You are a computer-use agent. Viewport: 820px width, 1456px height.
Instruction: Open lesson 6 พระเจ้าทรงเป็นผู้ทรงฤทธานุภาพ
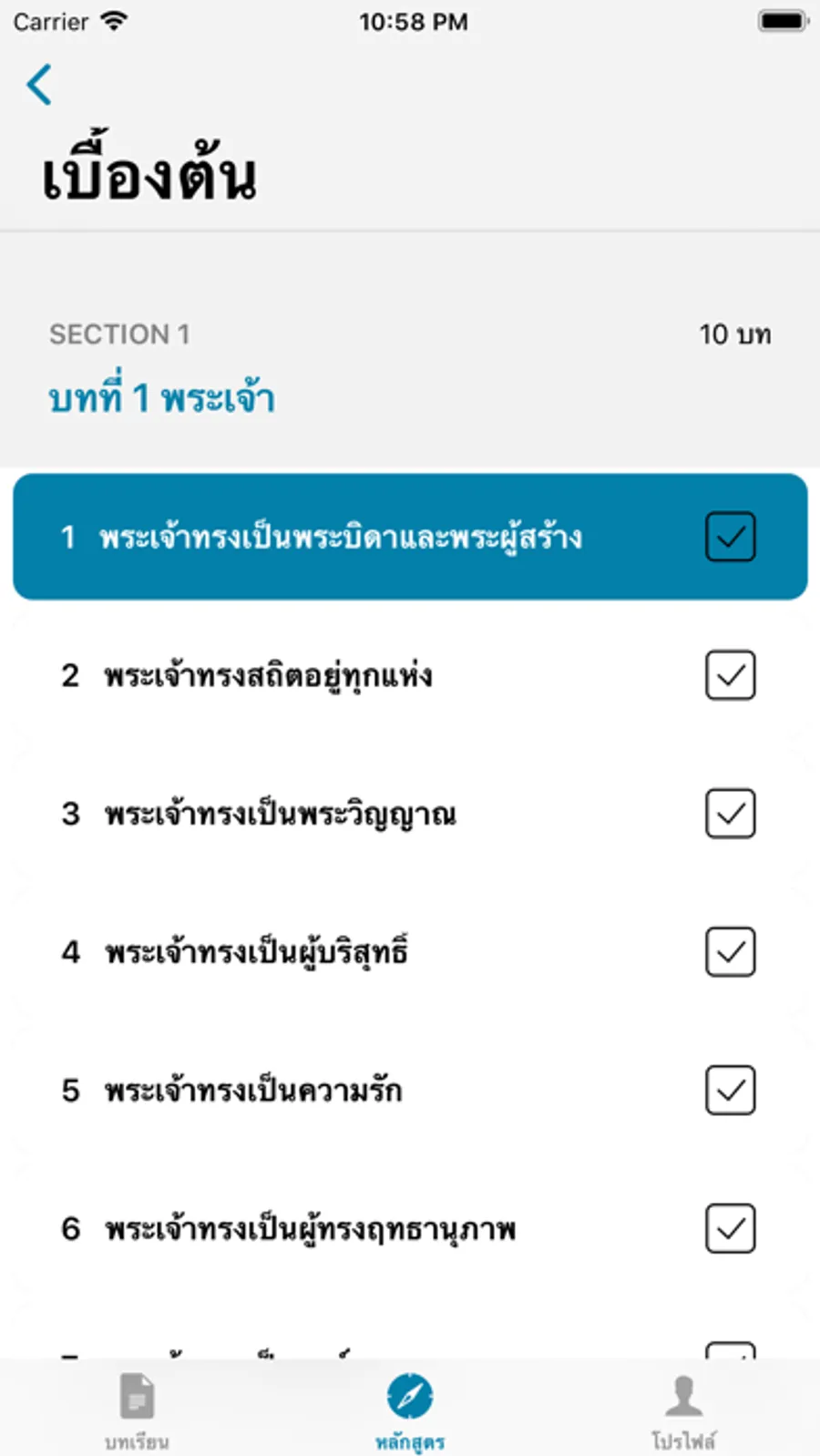[x=410, y=1229]
